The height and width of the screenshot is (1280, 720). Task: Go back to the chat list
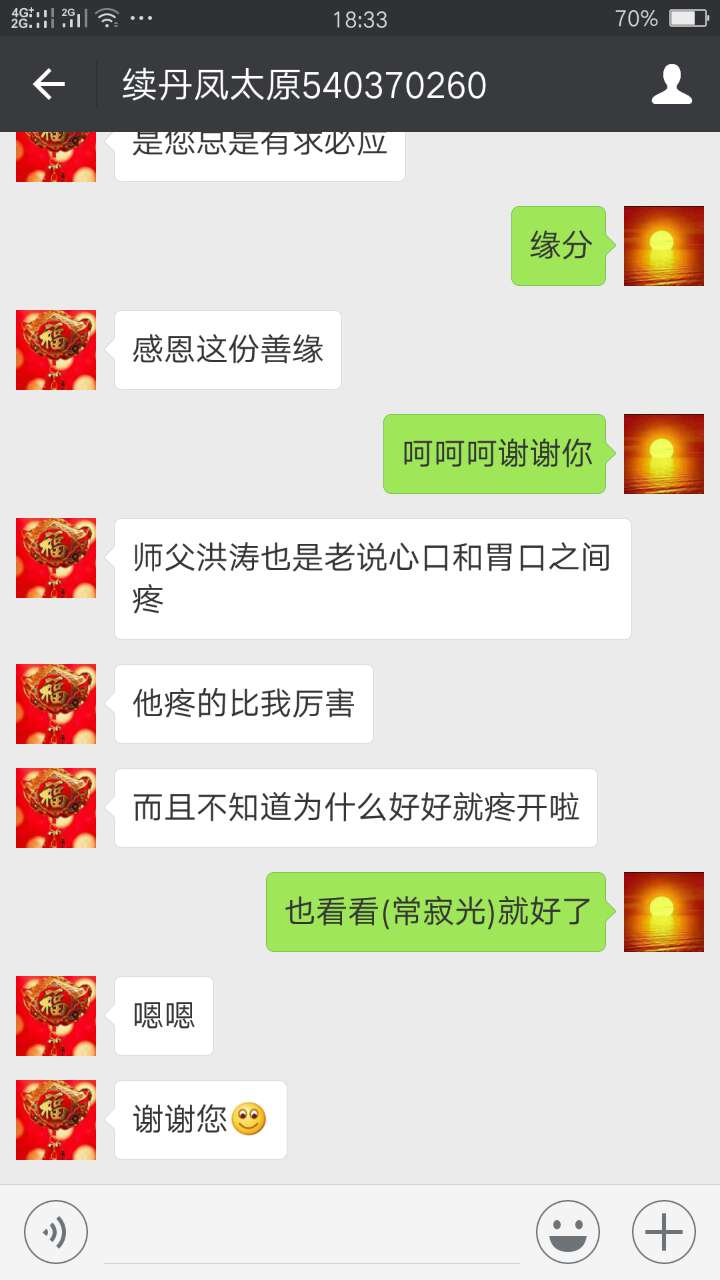[x=48, y=85]
